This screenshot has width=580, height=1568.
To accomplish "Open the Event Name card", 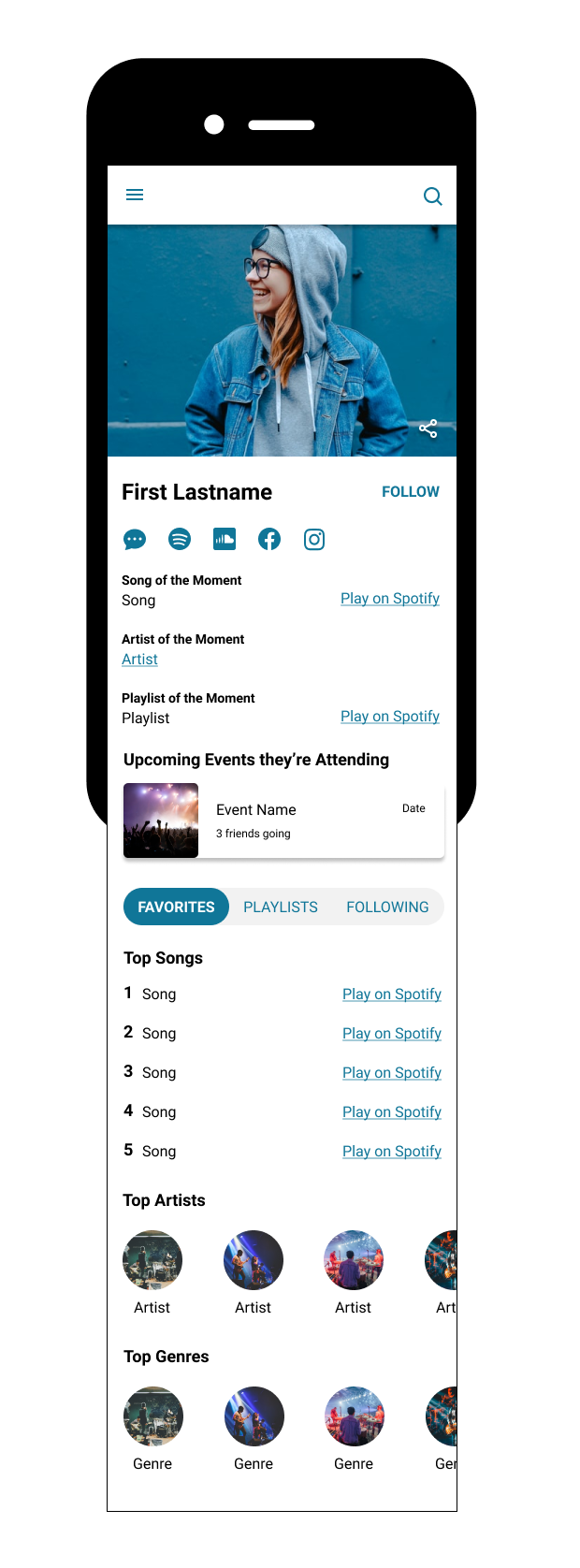I will (x=283, y=820).
